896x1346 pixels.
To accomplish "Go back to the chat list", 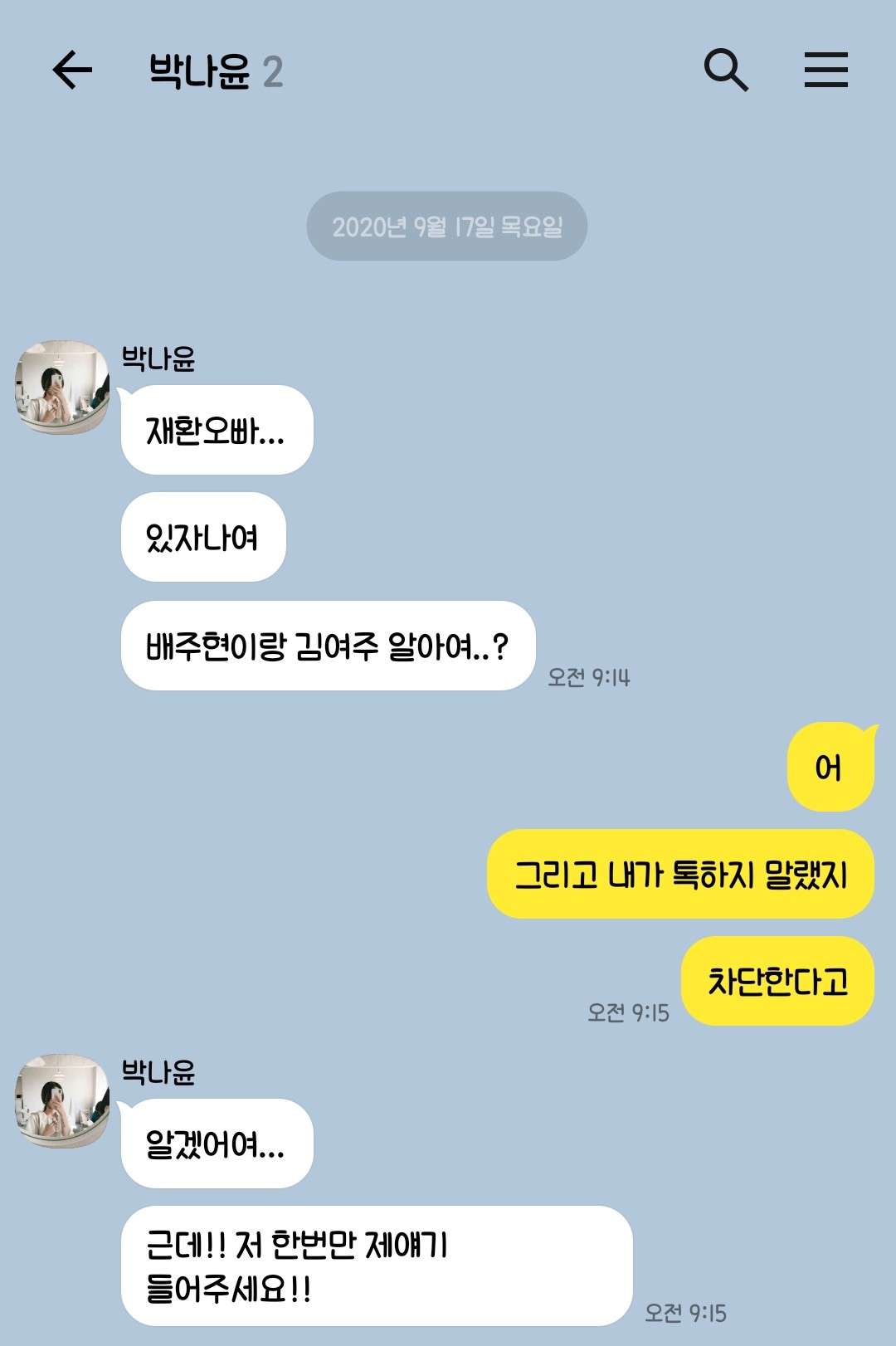I will (x=72, y=70).
